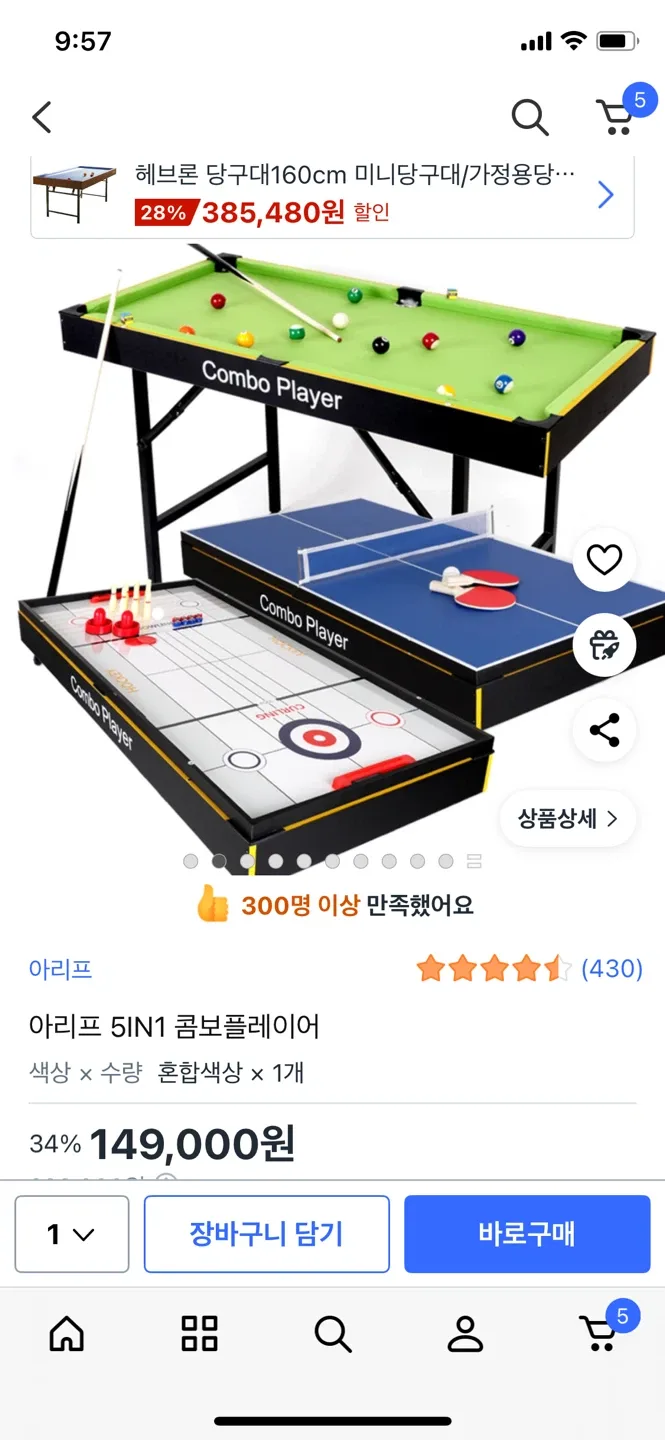Share this product
Viewport: 665px width, 1440px height.
604,730
